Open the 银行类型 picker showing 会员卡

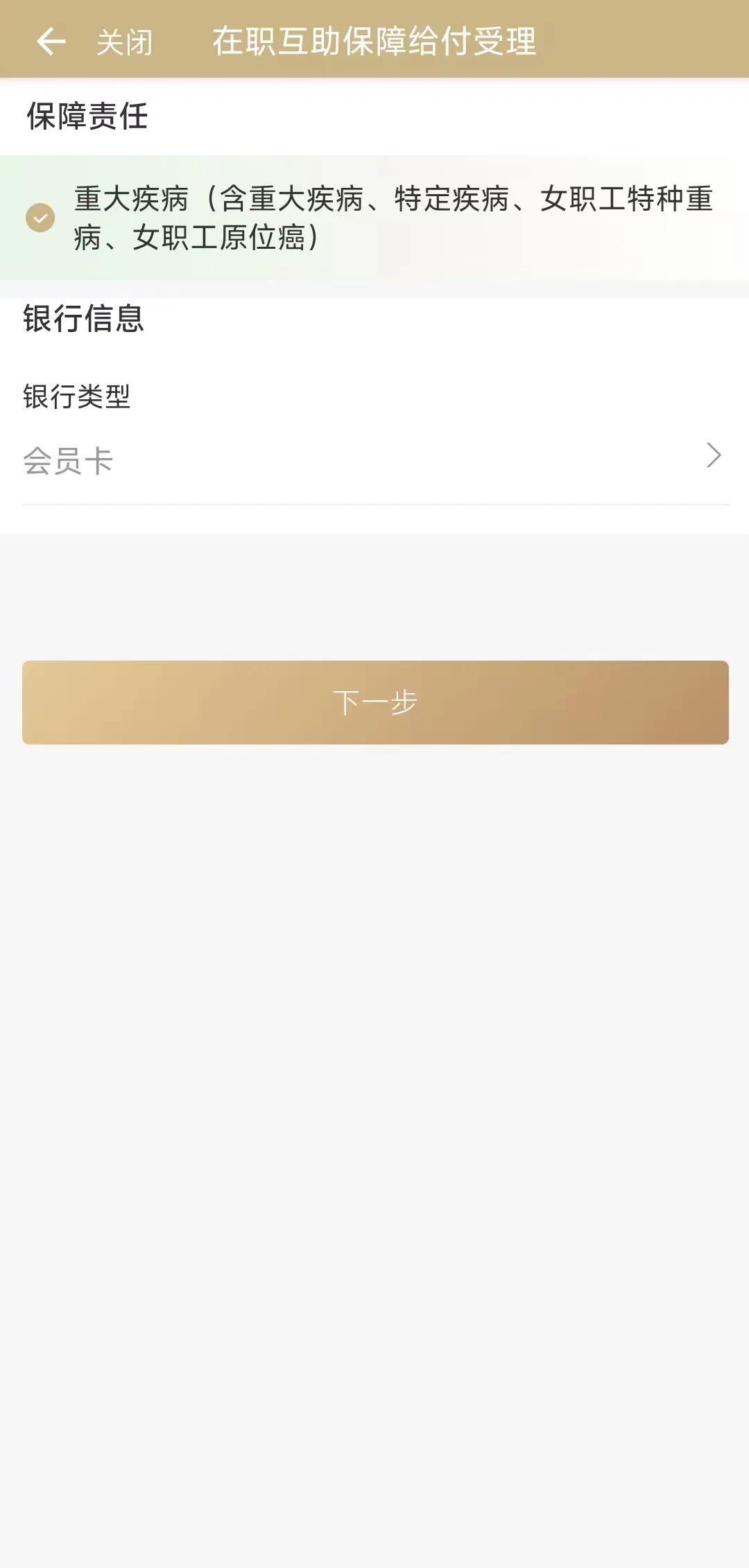click(x=374, y=460)
